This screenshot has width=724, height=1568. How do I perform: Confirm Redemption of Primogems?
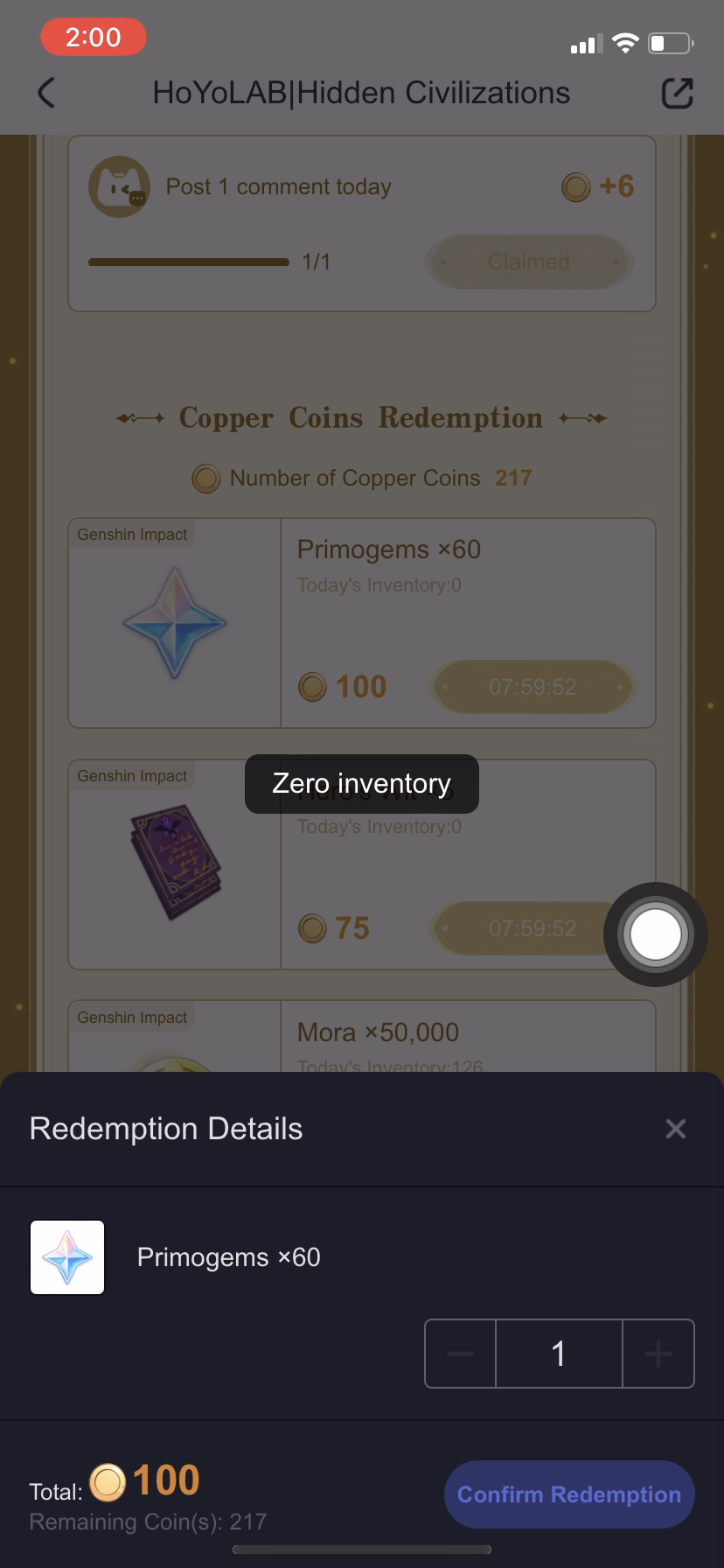[569, 1494]
